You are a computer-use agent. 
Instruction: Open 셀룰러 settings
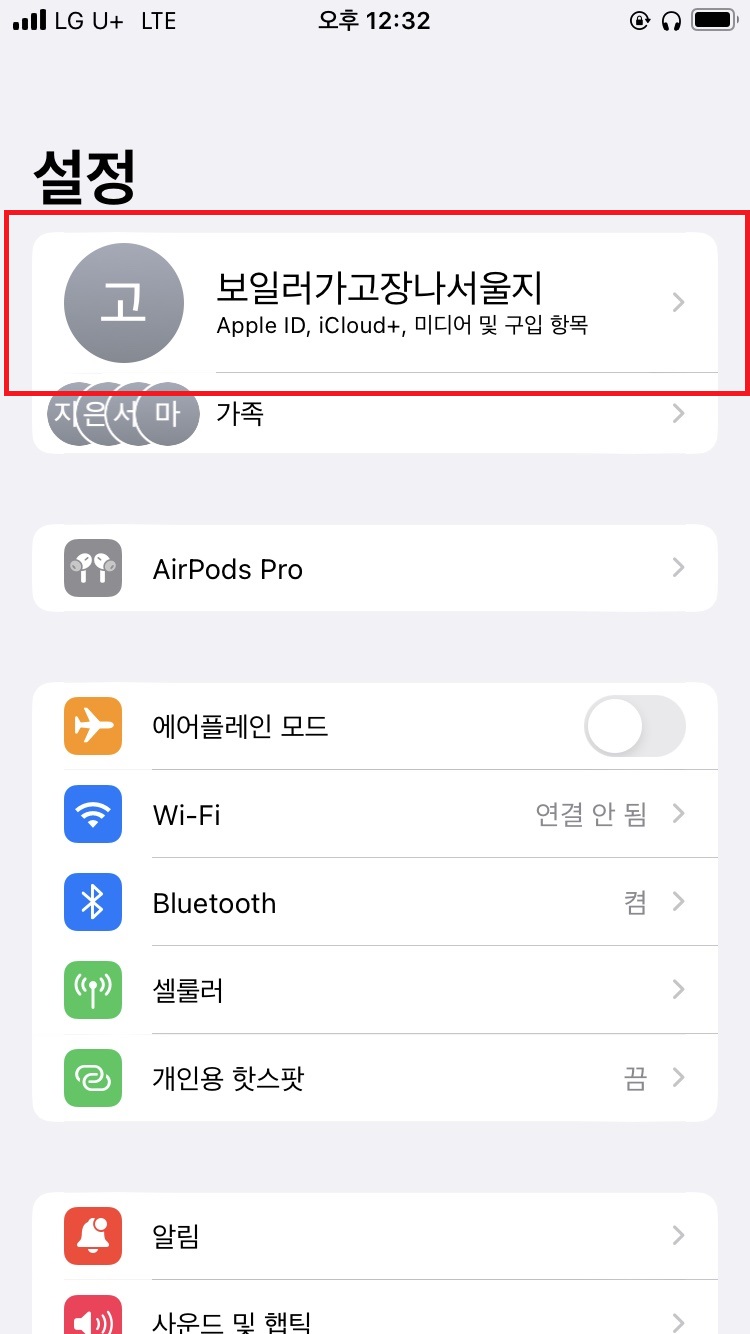pyautogui.click(x=375, y=990)
